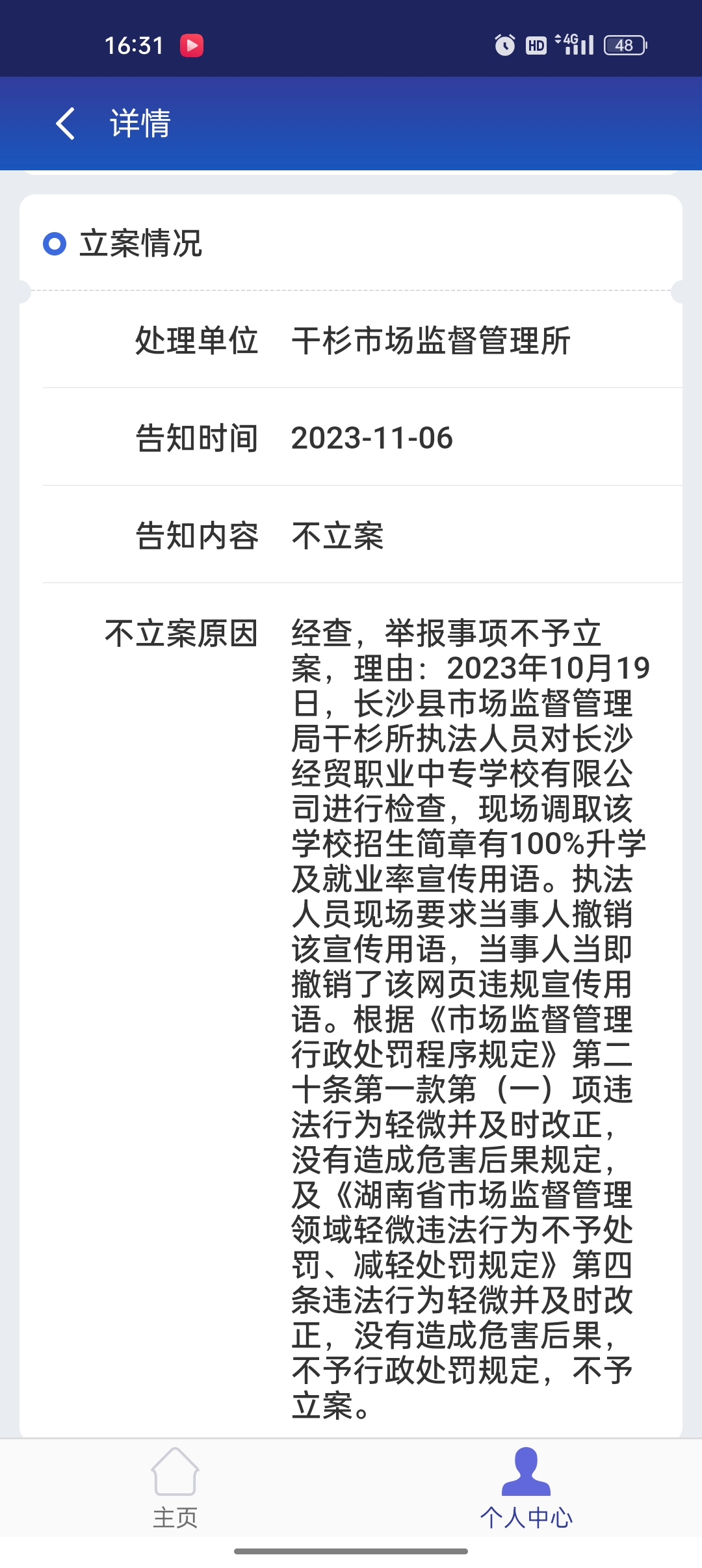The image size is (702, 1568).
Task: Tap the red video app icon in status bar
Action: click(x=192, y=46)
